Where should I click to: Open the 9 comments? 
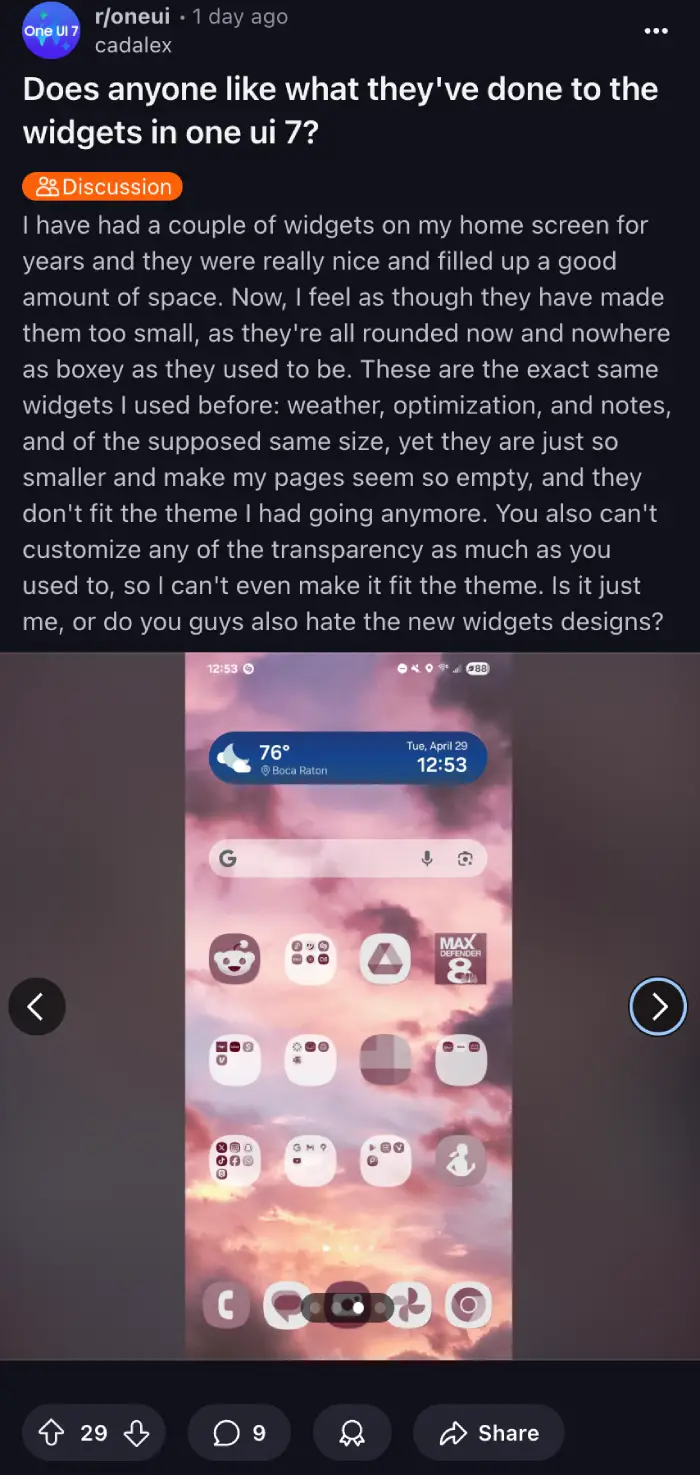coord(239,1433)
